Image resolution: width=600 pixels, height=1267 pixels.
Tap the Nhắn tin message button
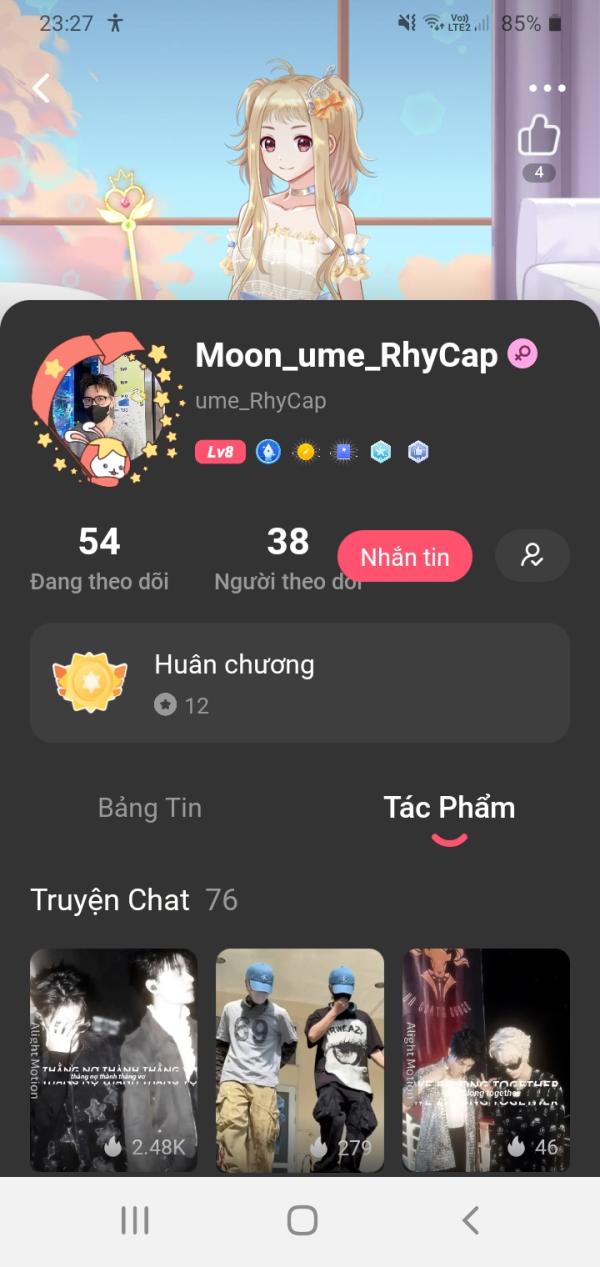click(404, 556)
